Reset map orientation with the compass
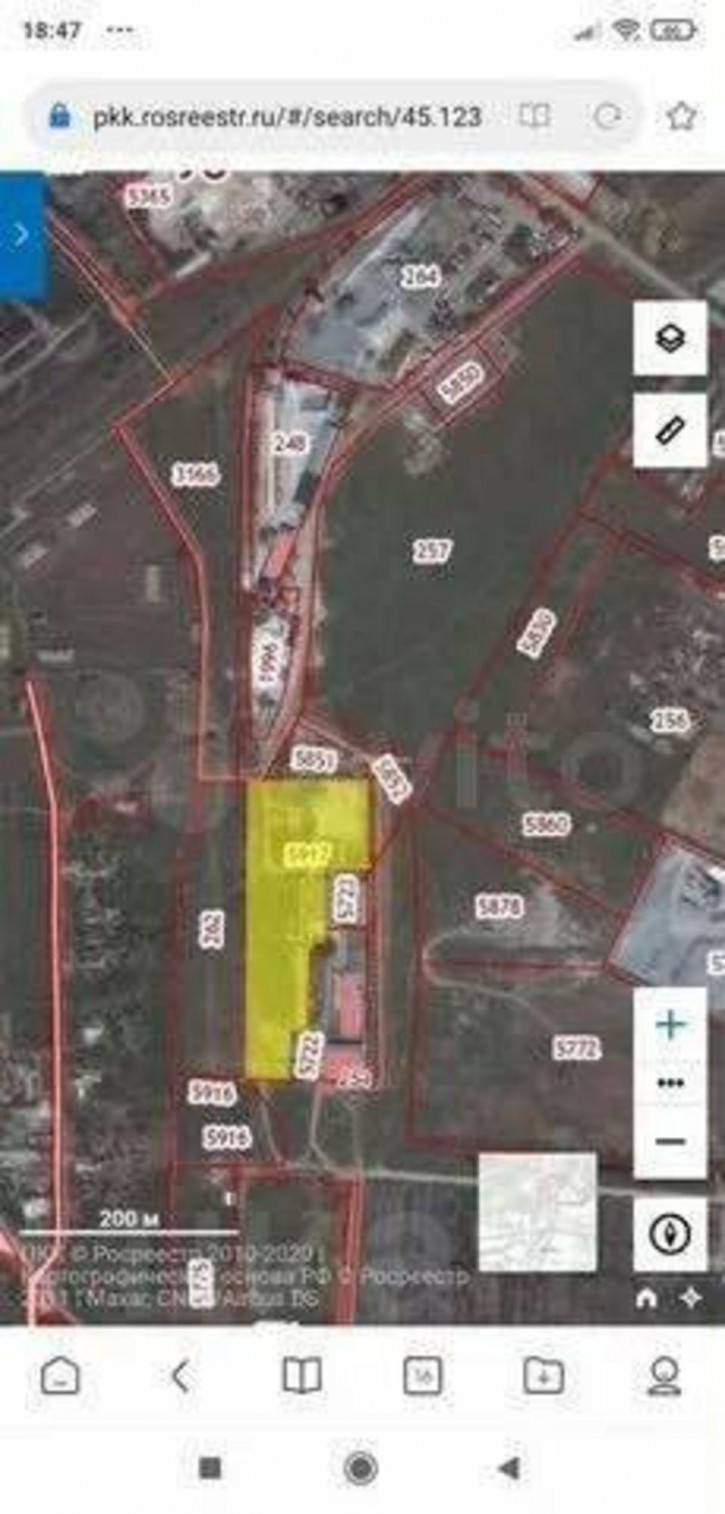725x1514 pixels. click(x=669, y=1236)
